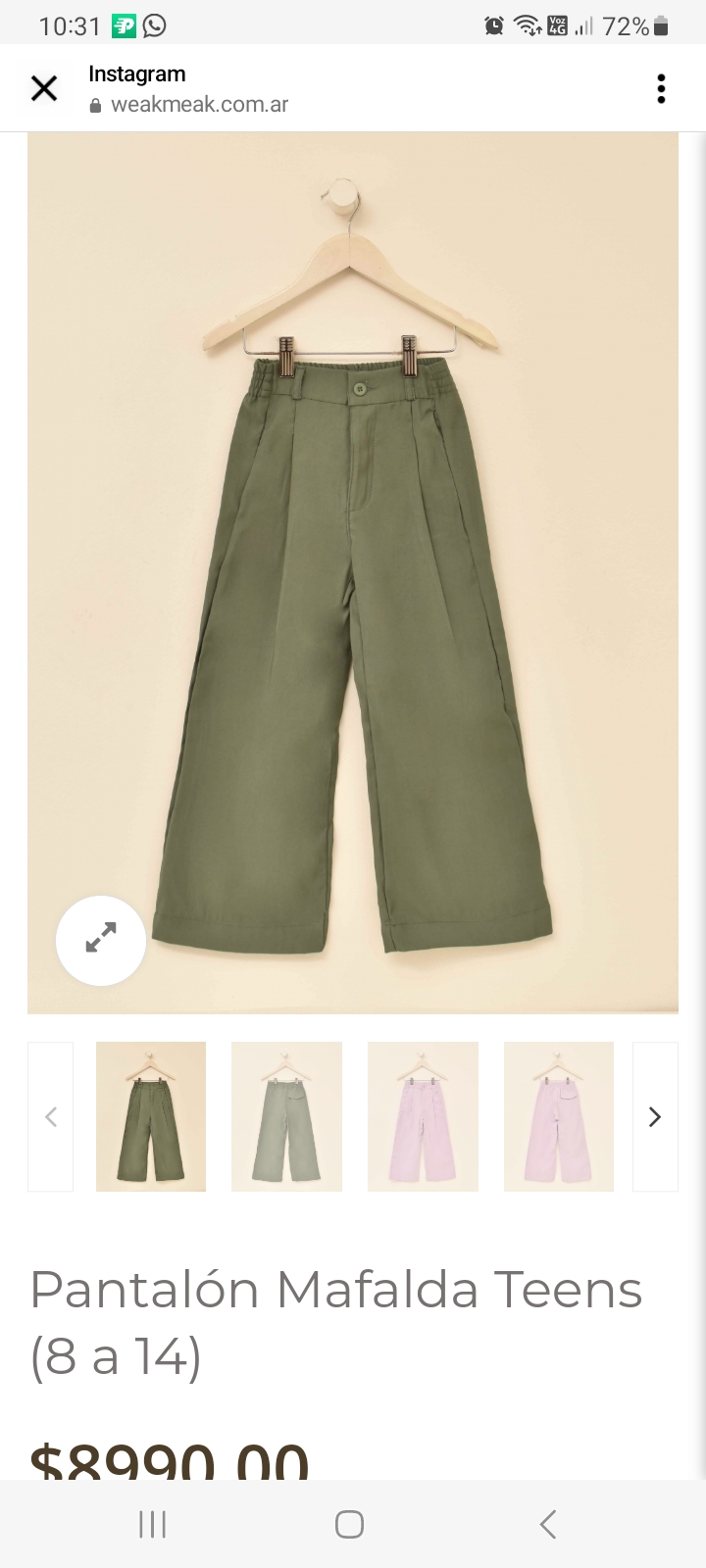Open the browser overflow menu

pyautogui.click(x=661, y=88)
